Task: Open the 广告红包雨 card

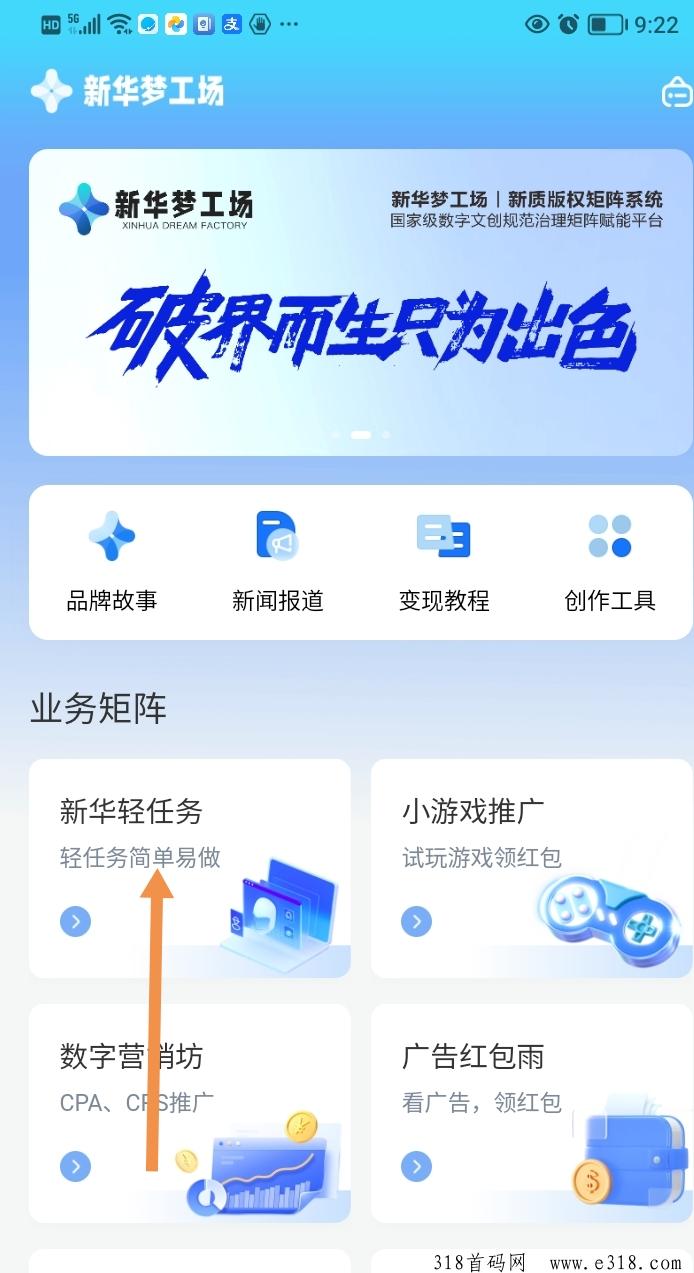Action: [x=532, y=1113]
